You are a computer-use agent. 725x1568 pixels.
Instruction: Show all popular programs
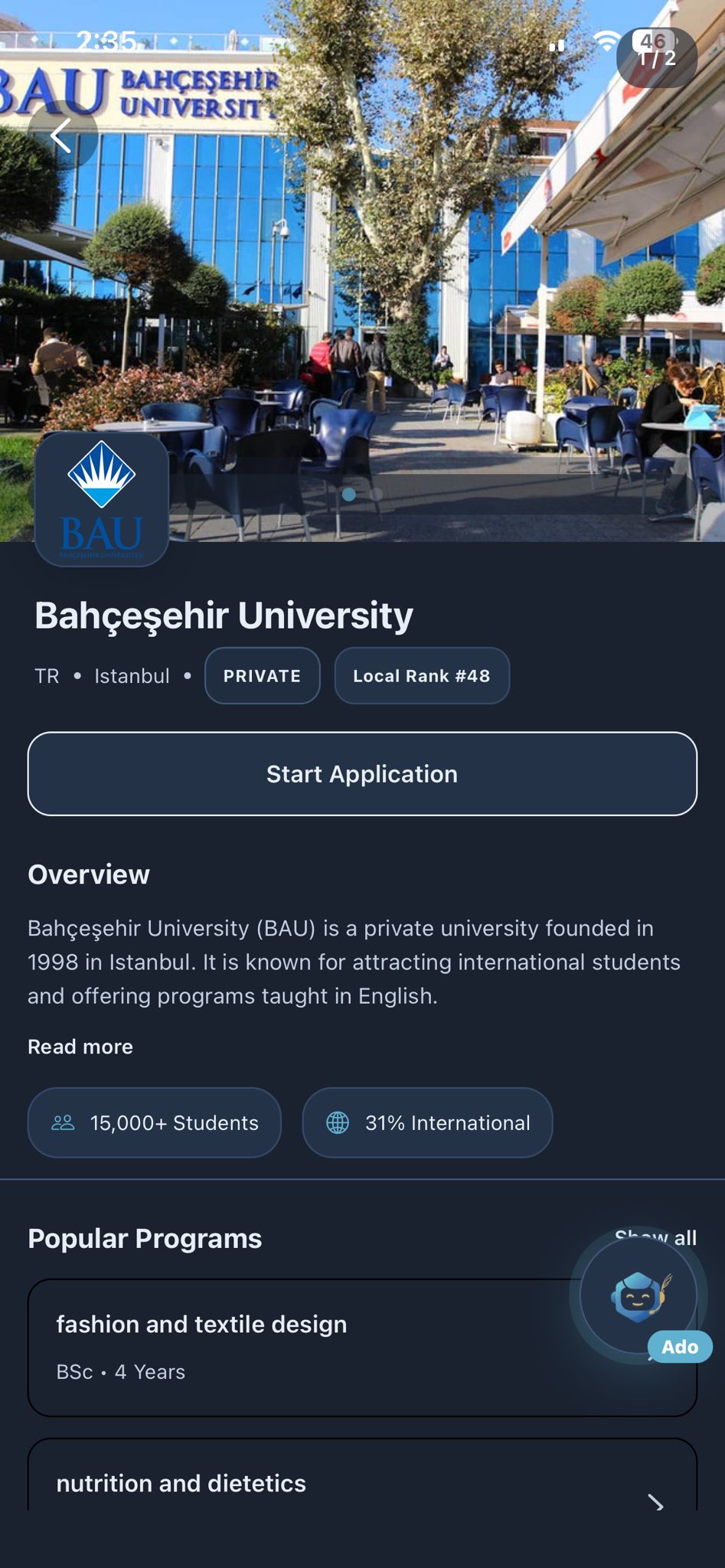[x=656, y=1238]
